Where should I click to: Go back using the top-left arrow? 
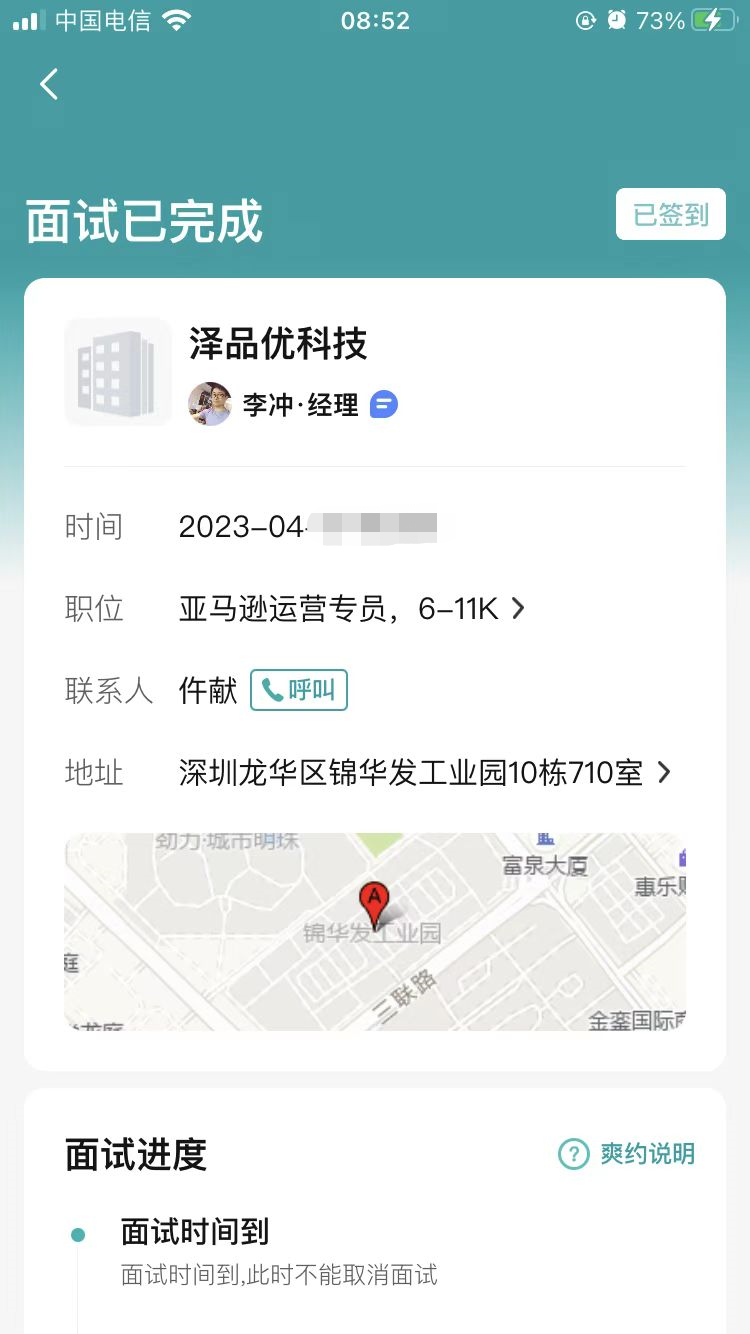click(x=49, y=84)
